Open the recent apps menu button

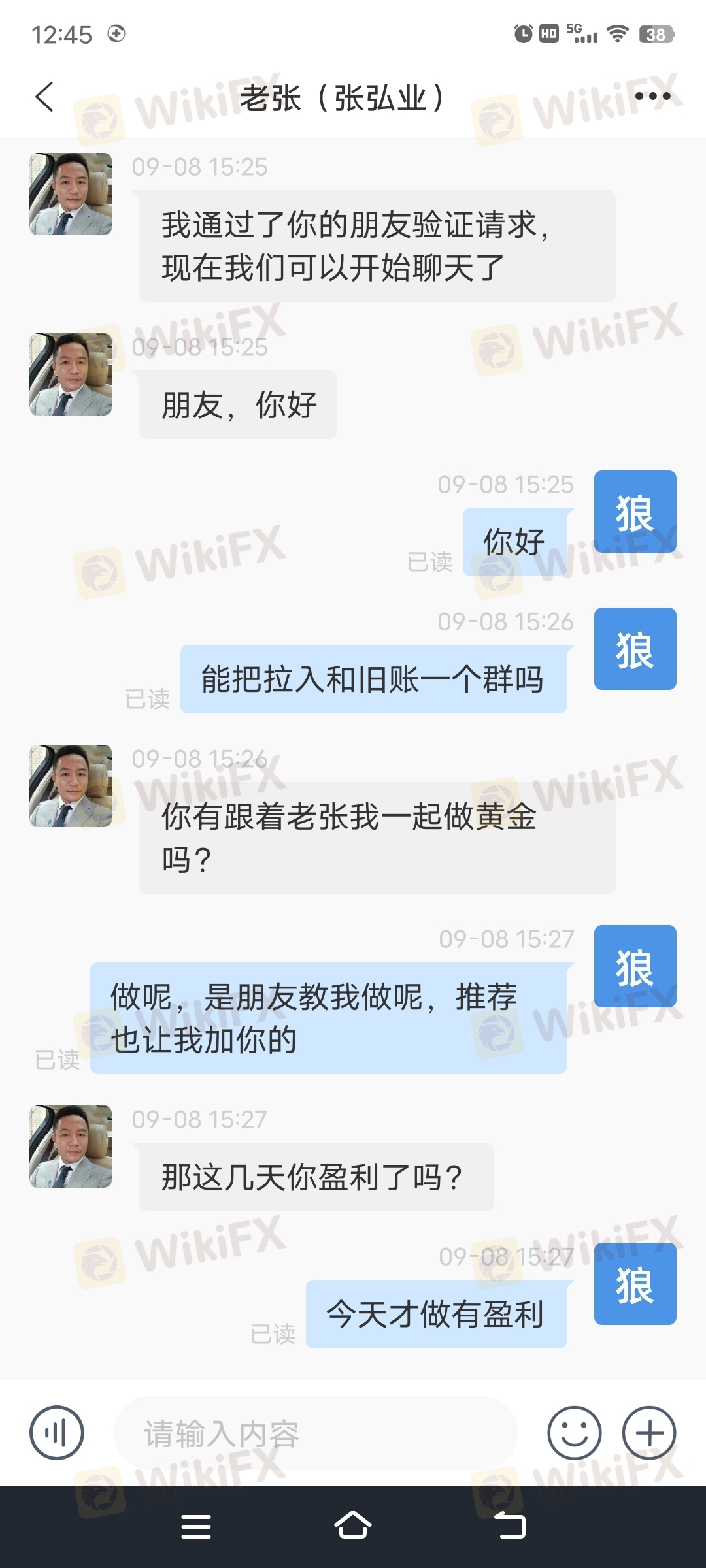(x=196, y=1526)
